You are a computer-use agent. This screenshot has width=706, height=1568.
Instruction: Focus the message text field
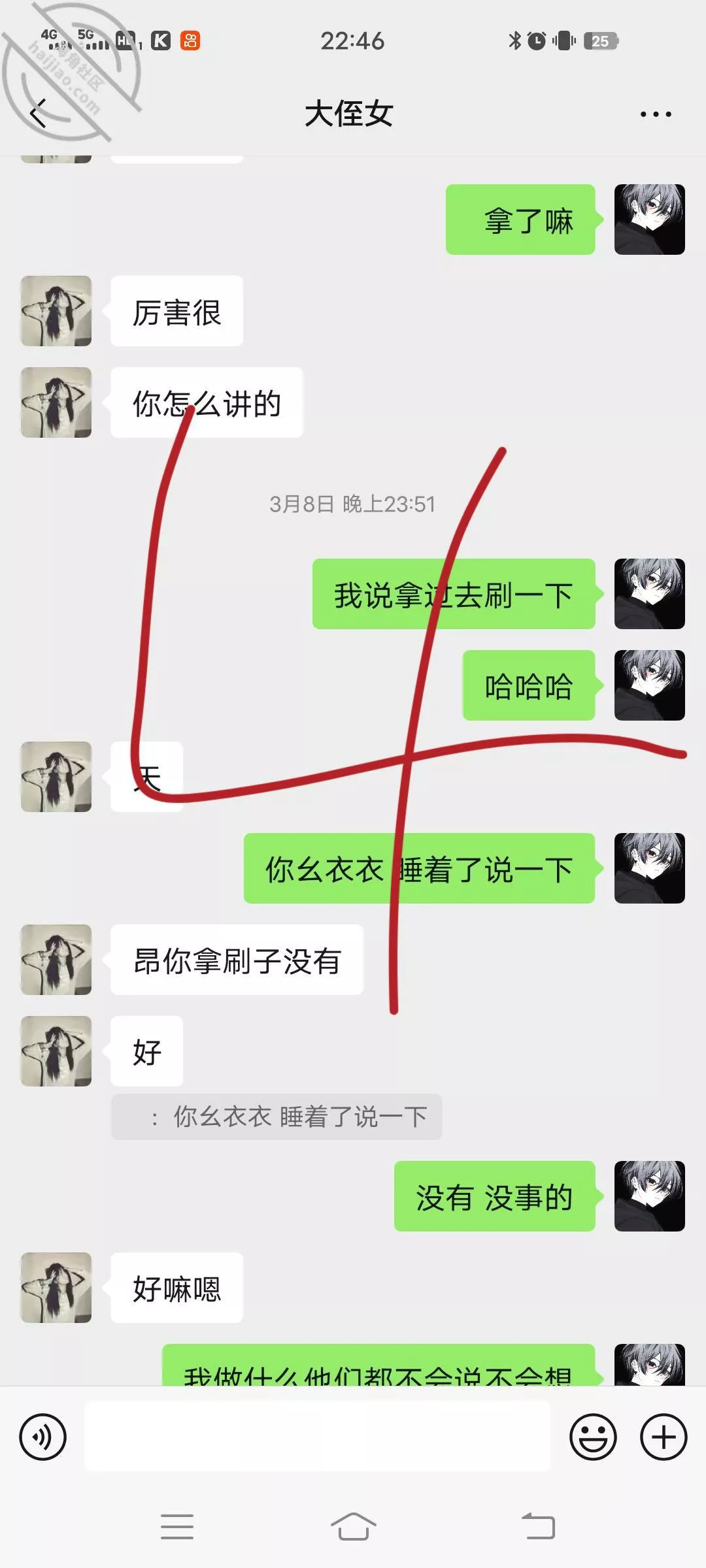pyautogui.click(x=317, y=1437)
